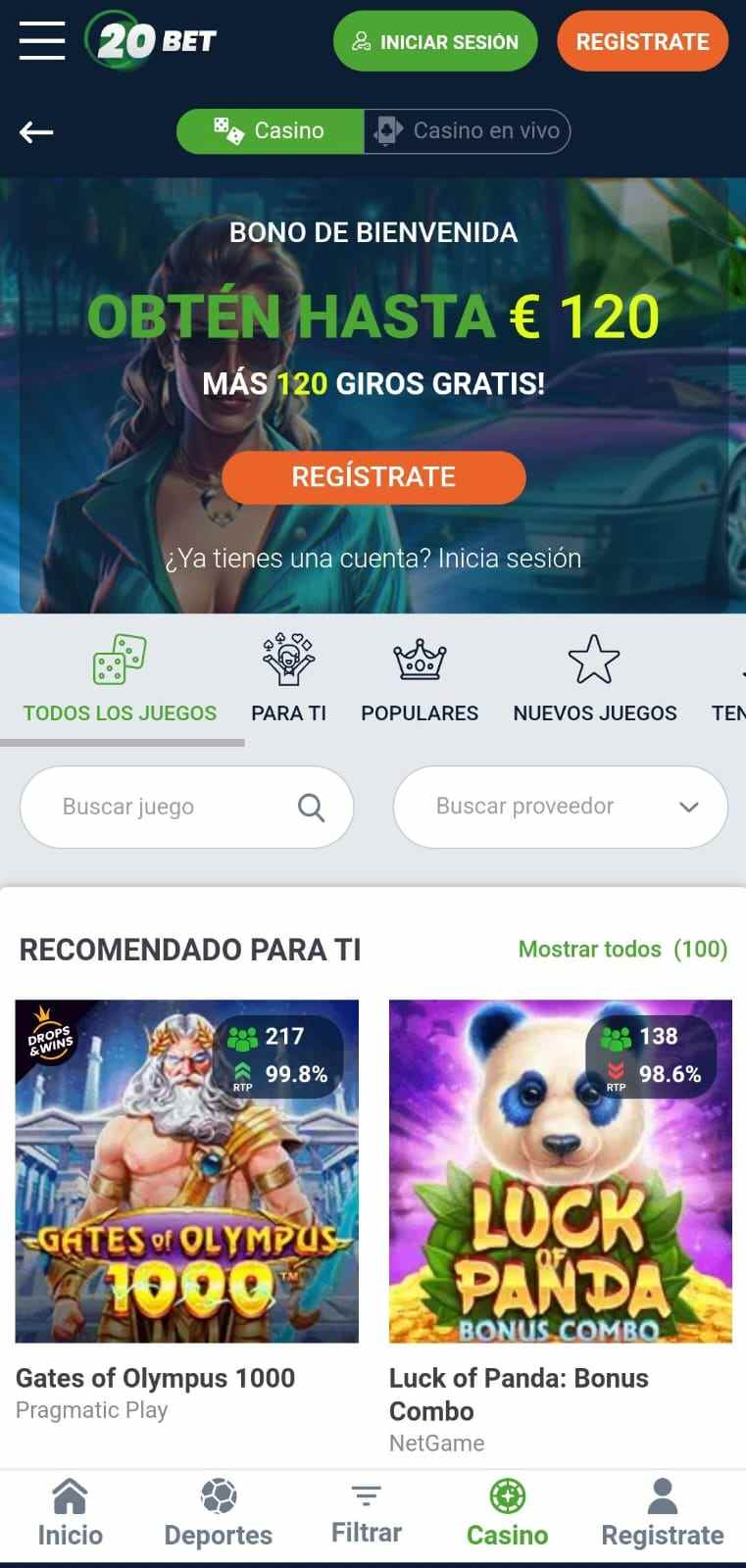Show Nuevos juegos category
Image resolution: width=746 pixels, height=1568 pixels.
click(x=594, y=681)
